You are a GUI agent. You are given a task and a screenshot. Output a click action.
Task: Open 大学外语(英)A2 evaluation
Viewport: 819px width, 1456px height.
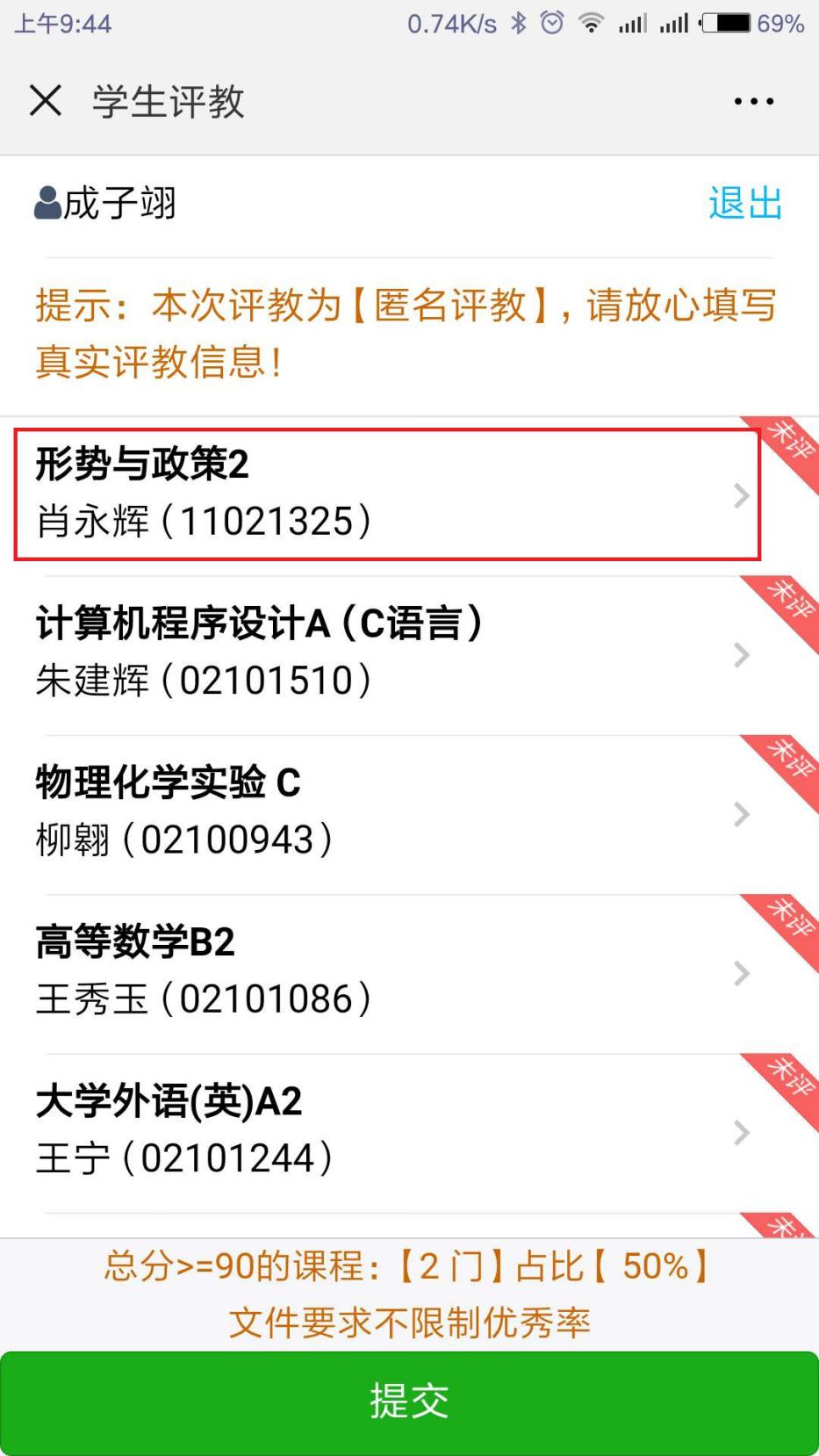click(x=387, y=1132)
